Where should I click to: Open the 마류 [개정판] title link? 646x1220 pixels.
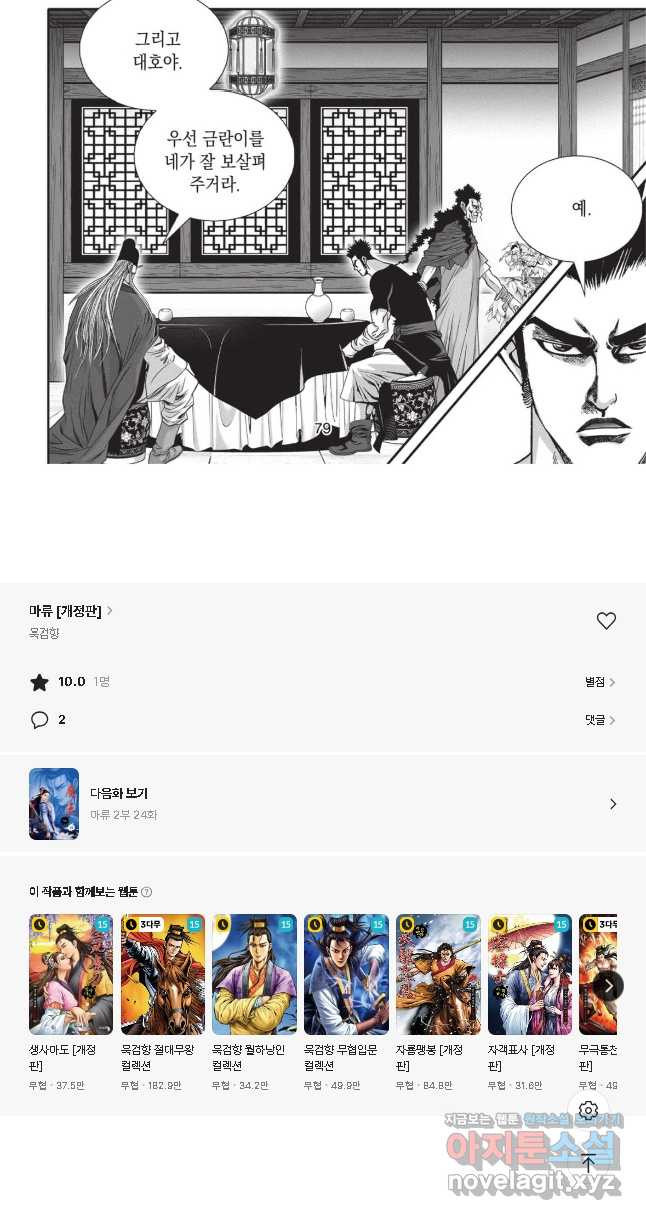tap(70, 610)
